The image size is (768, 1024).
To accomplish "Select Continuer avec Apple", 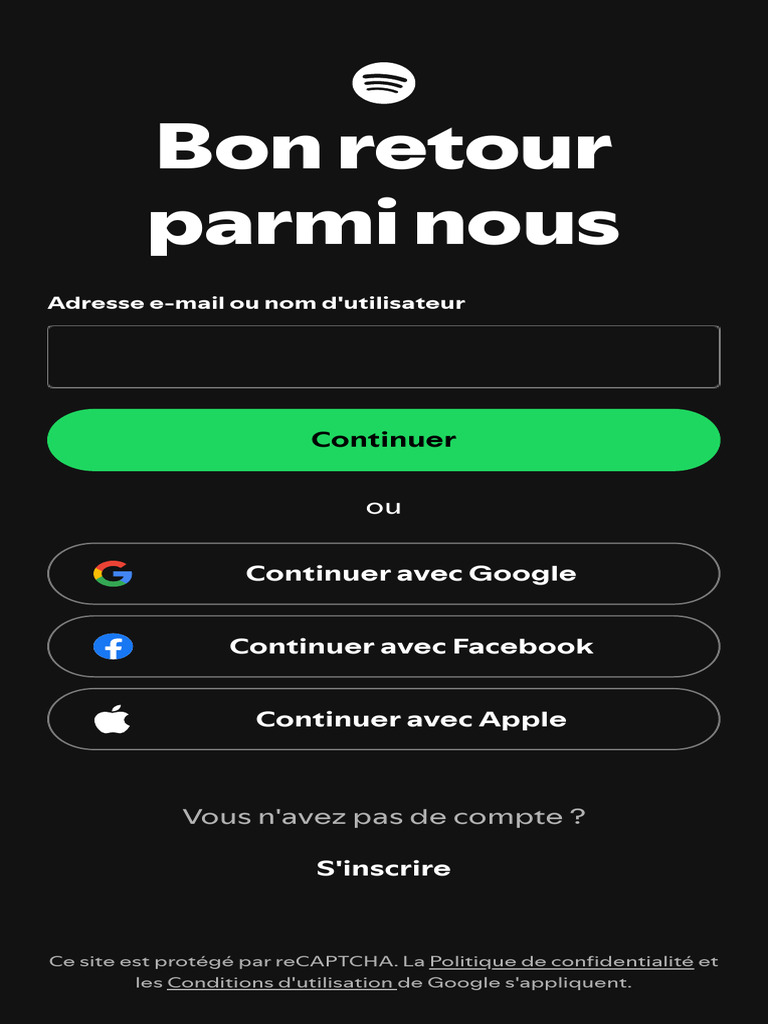I will [x=383, y=719].
